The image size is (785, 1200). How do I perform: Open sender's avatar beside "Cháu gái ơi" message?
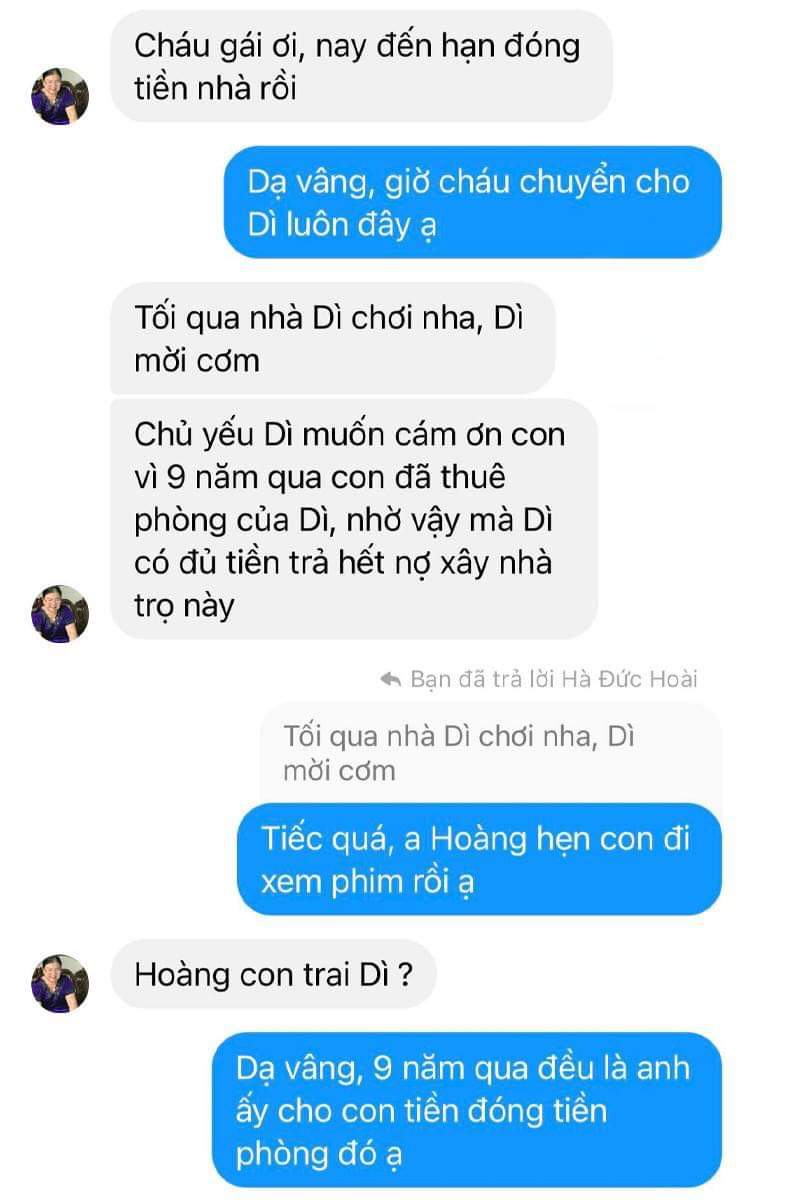tap(61, 97)
